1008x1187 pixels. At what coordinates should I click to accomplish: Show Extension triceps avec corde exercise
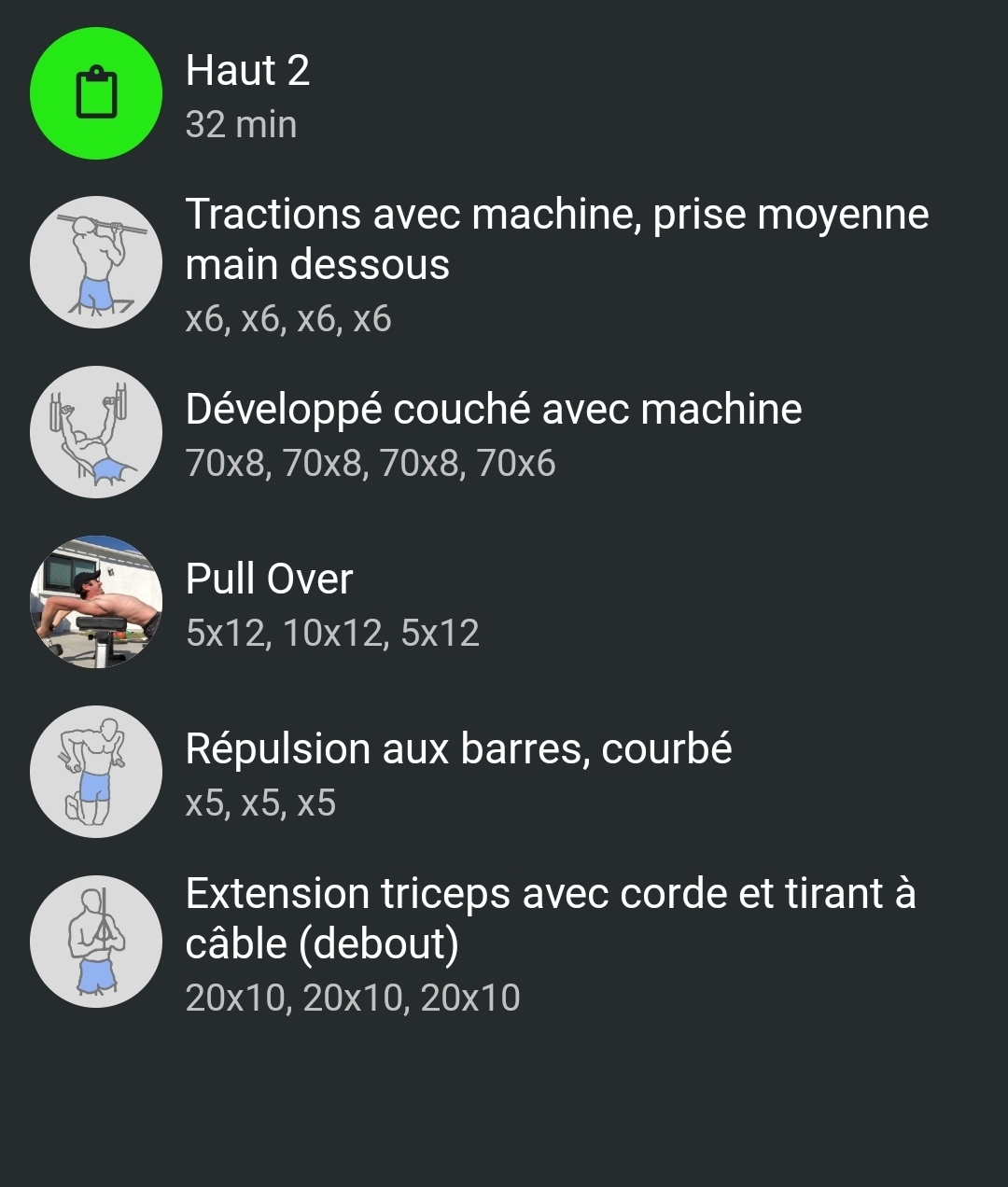coord(550,943)
